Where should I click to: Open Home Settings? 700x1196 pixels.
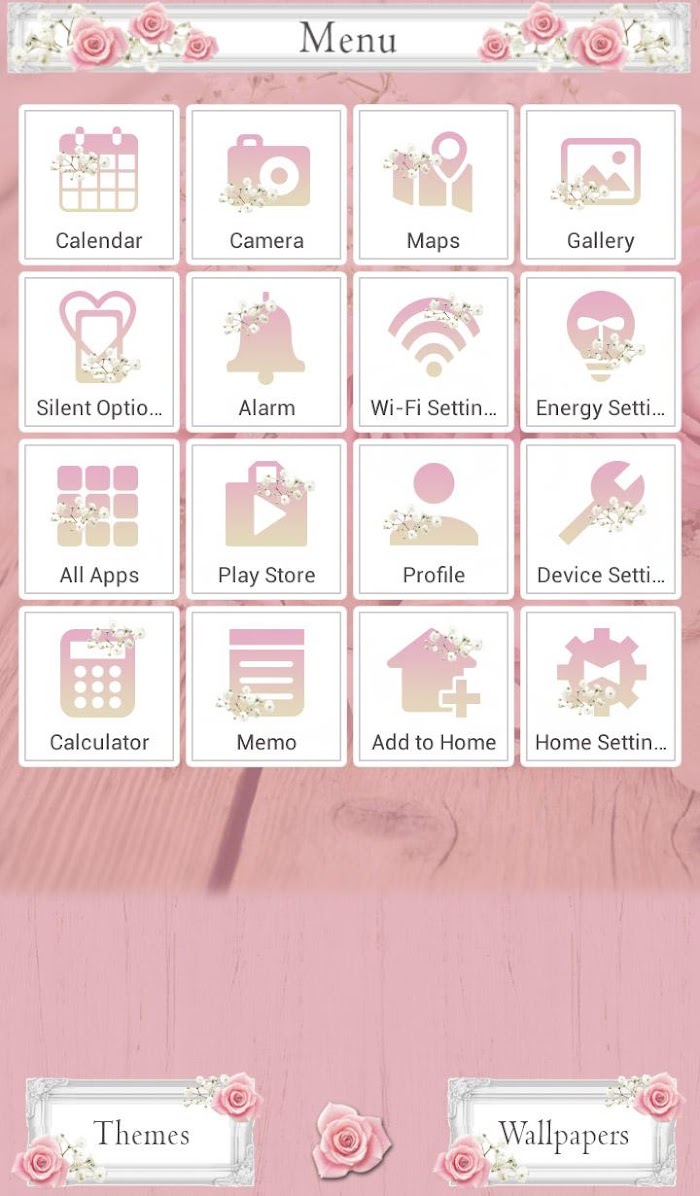[x=601, y=686]
